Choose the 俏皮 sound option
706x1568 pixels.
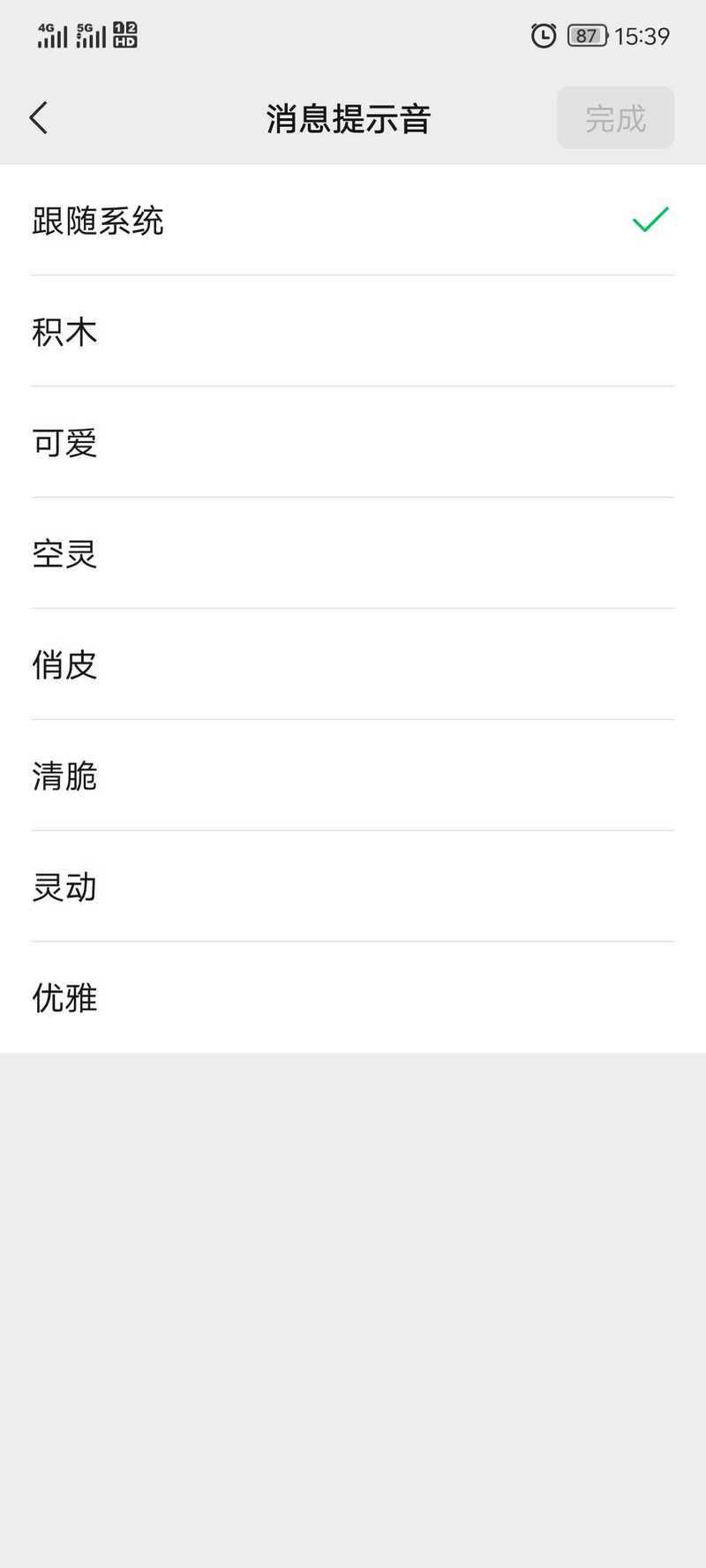[353, 664]
